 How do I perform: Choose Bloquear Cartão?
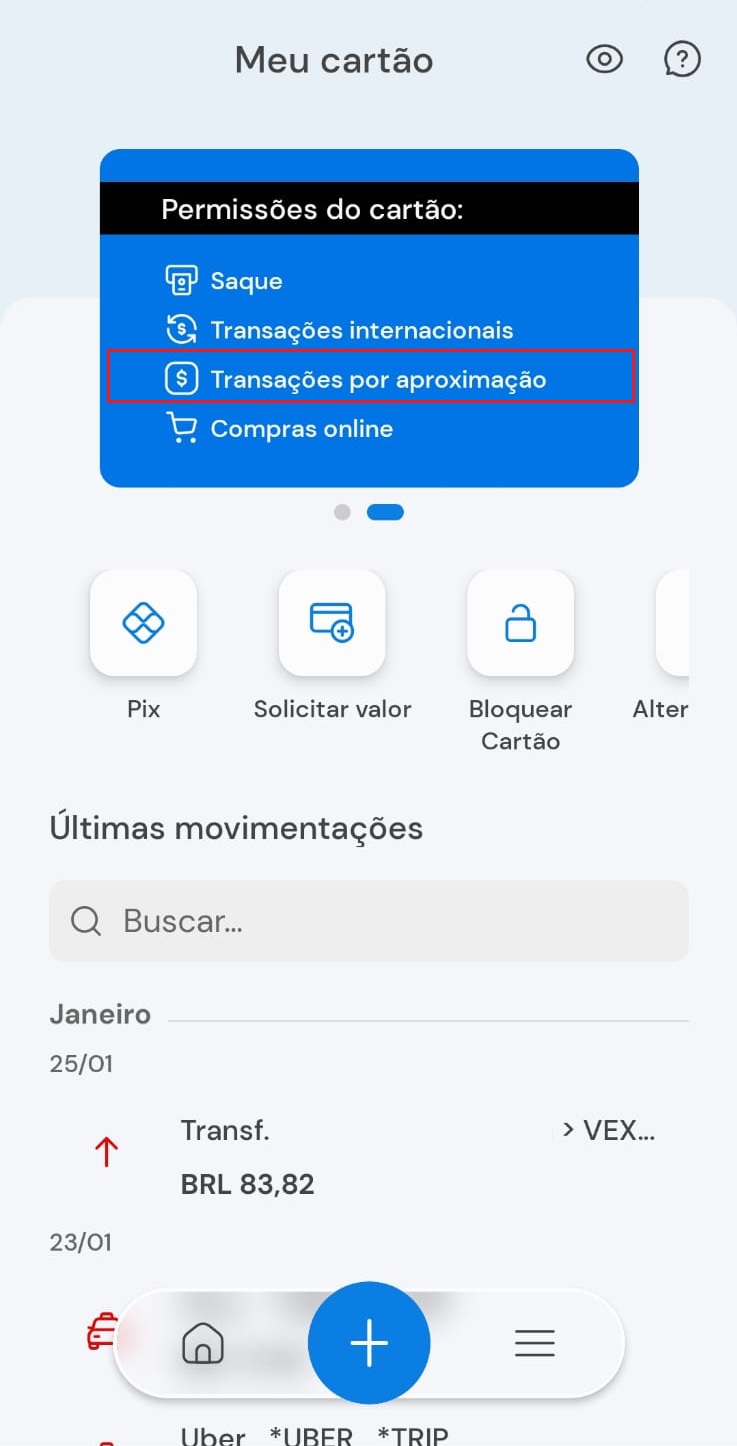[x=520, y=624]
